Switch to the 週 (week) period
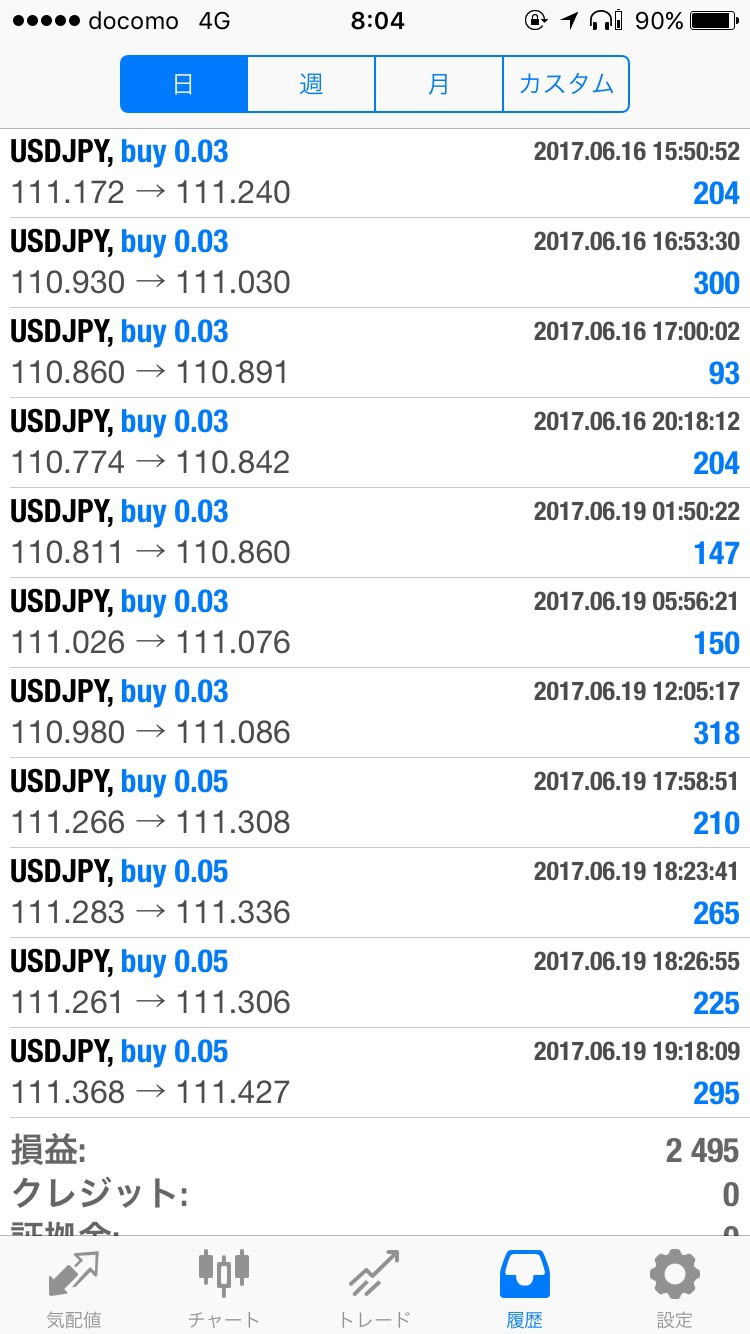The image size is (750, 1334). (311, 84)
